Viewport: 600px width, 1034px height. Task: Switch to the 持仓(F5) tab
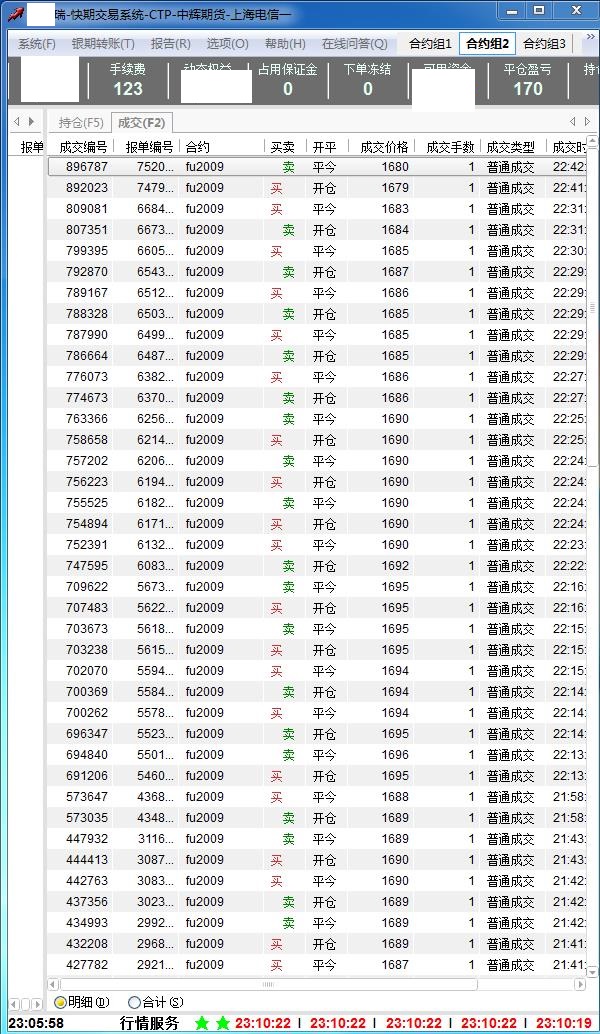click(80, 123)
